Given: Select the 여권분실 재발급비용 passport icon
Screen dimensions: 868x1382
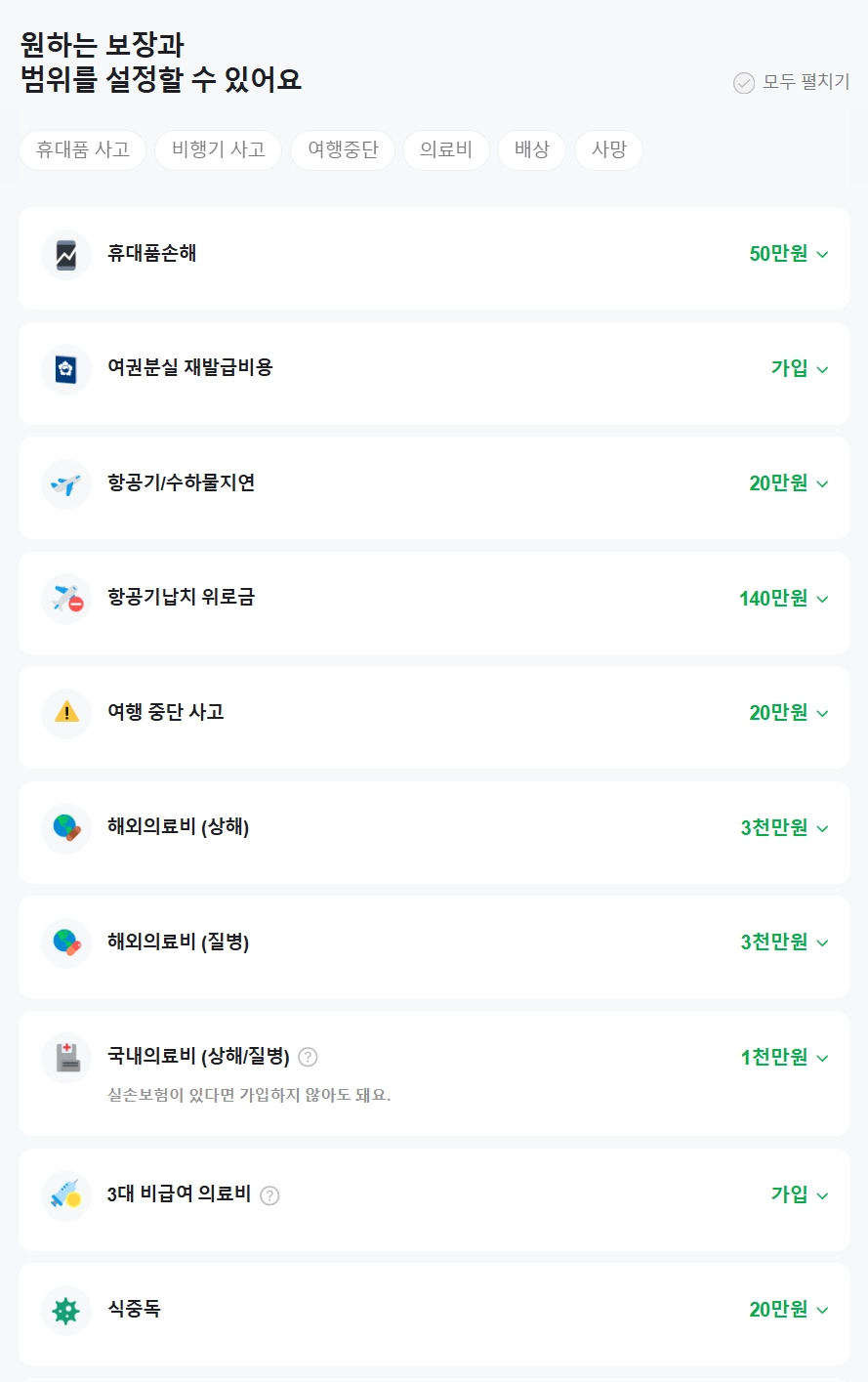Looking at the screenshot, I should tap(66, 369).
